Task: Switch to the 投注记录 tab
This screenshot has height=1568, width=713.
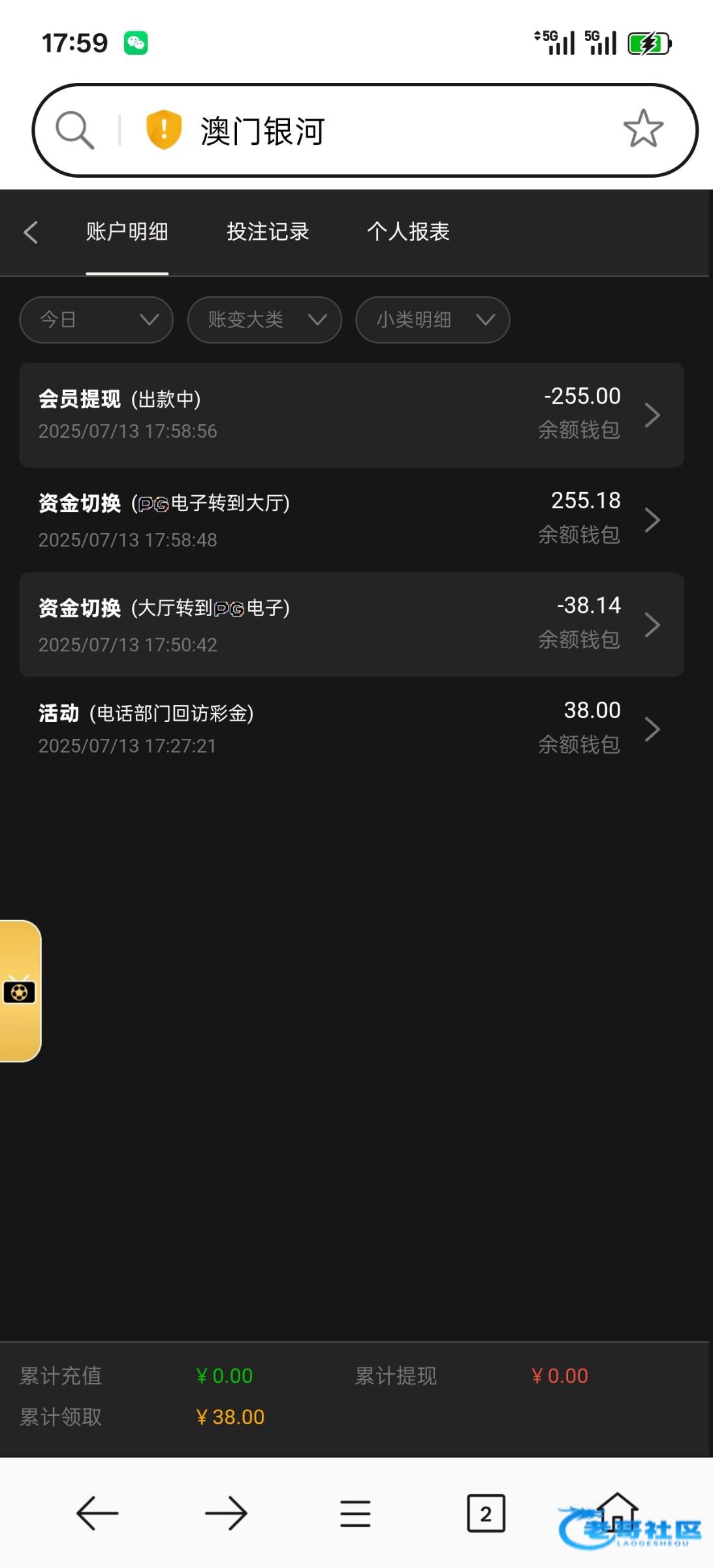Action: [268, 232]
